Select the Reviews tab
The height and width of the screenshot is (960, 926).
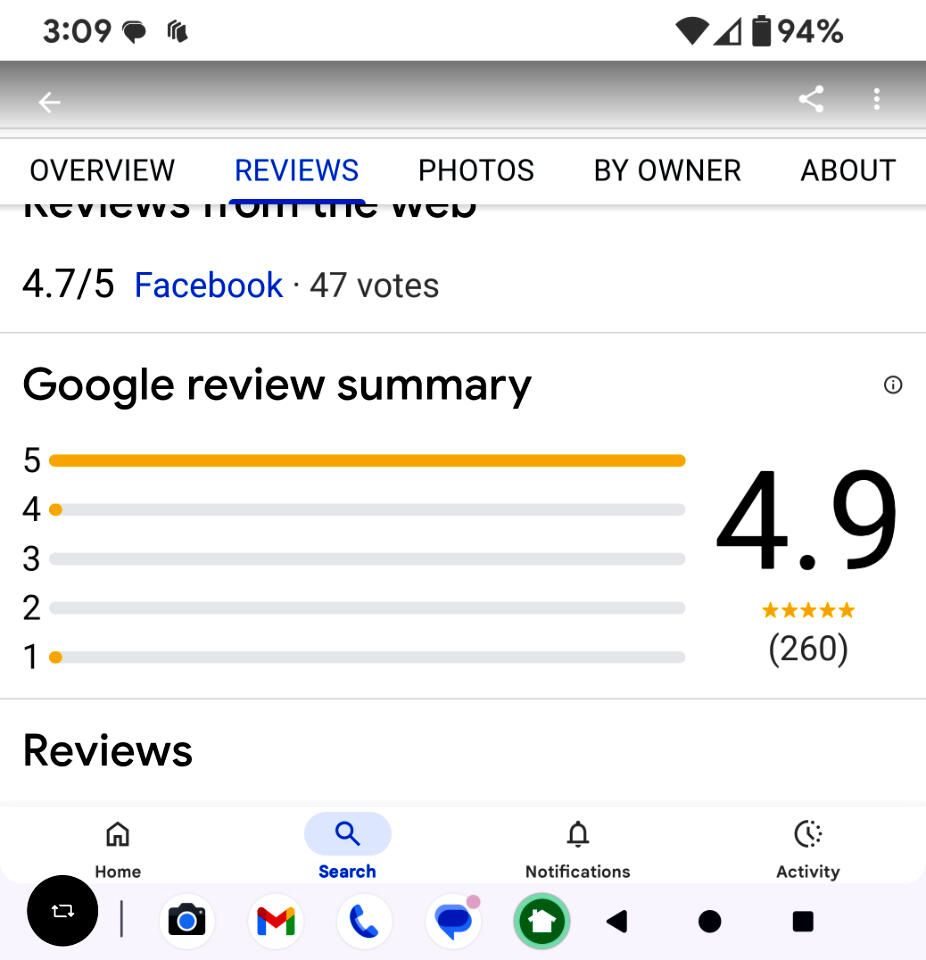pyautogui.click(x=296, y=171)
